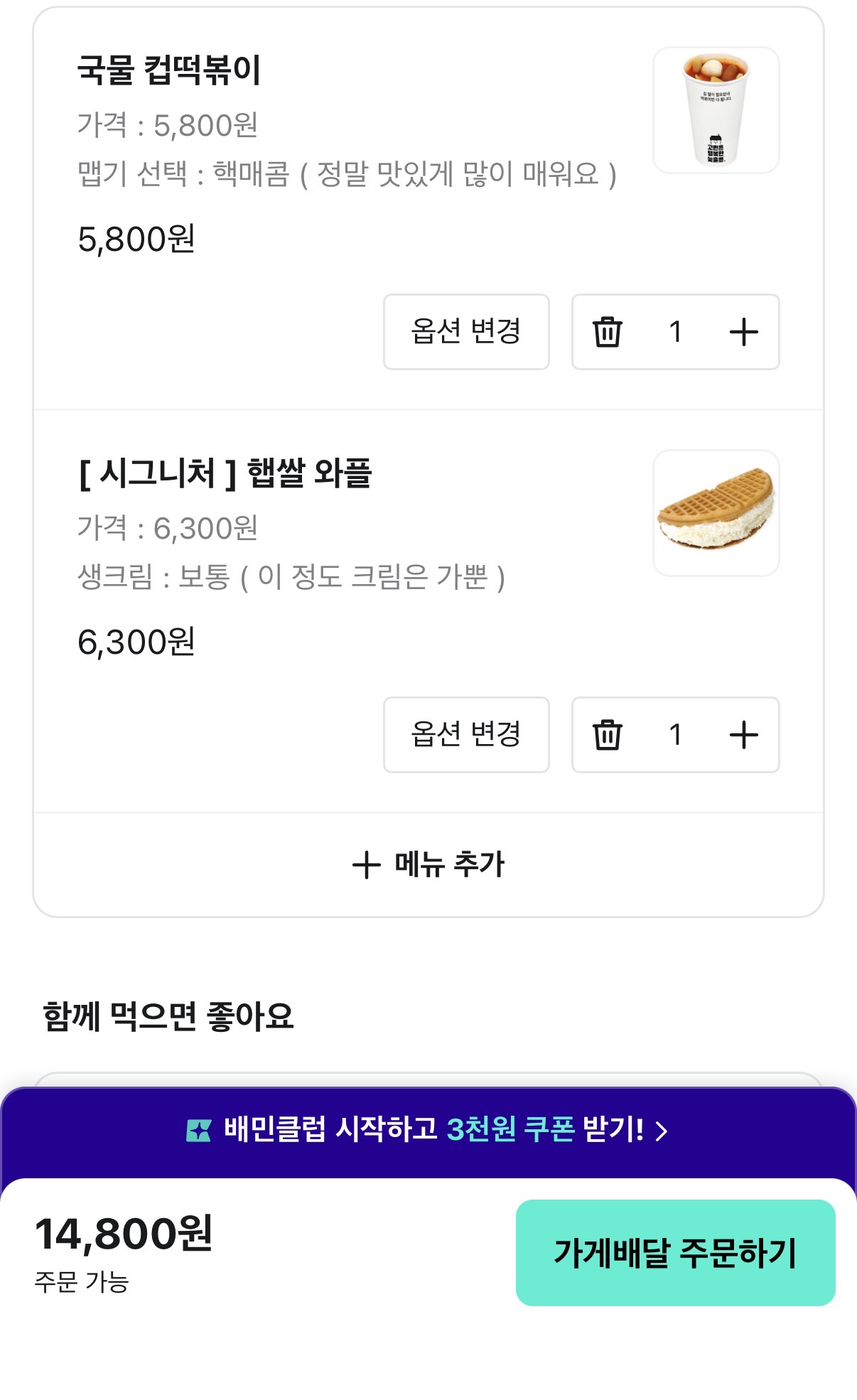Tap 메뉴 추가 to add more menu items
This screenshot has width=857, height=1400.
[428, 865]
